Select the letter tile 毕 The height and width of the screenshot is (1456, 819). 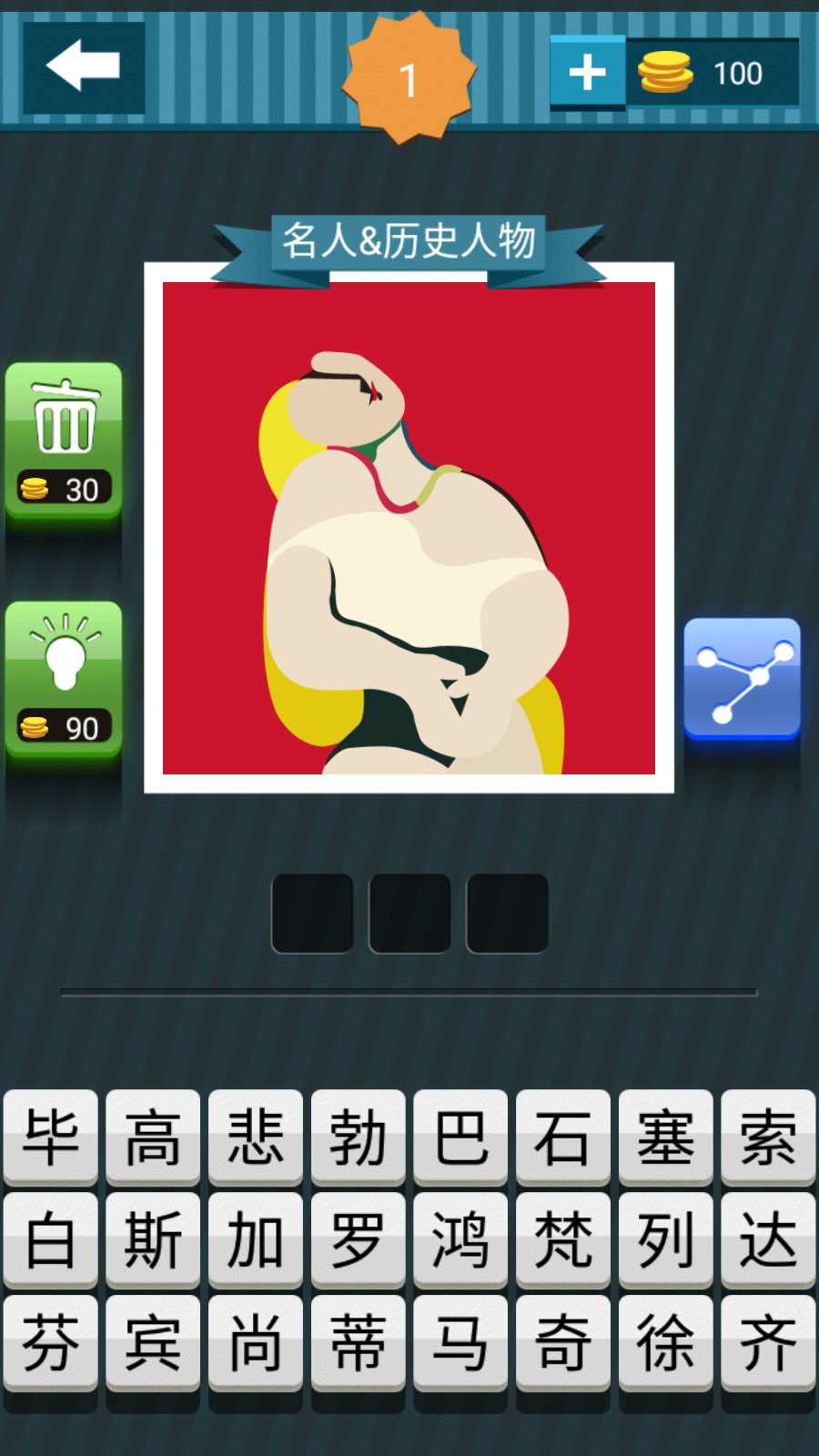click(x=50, y=1137)
